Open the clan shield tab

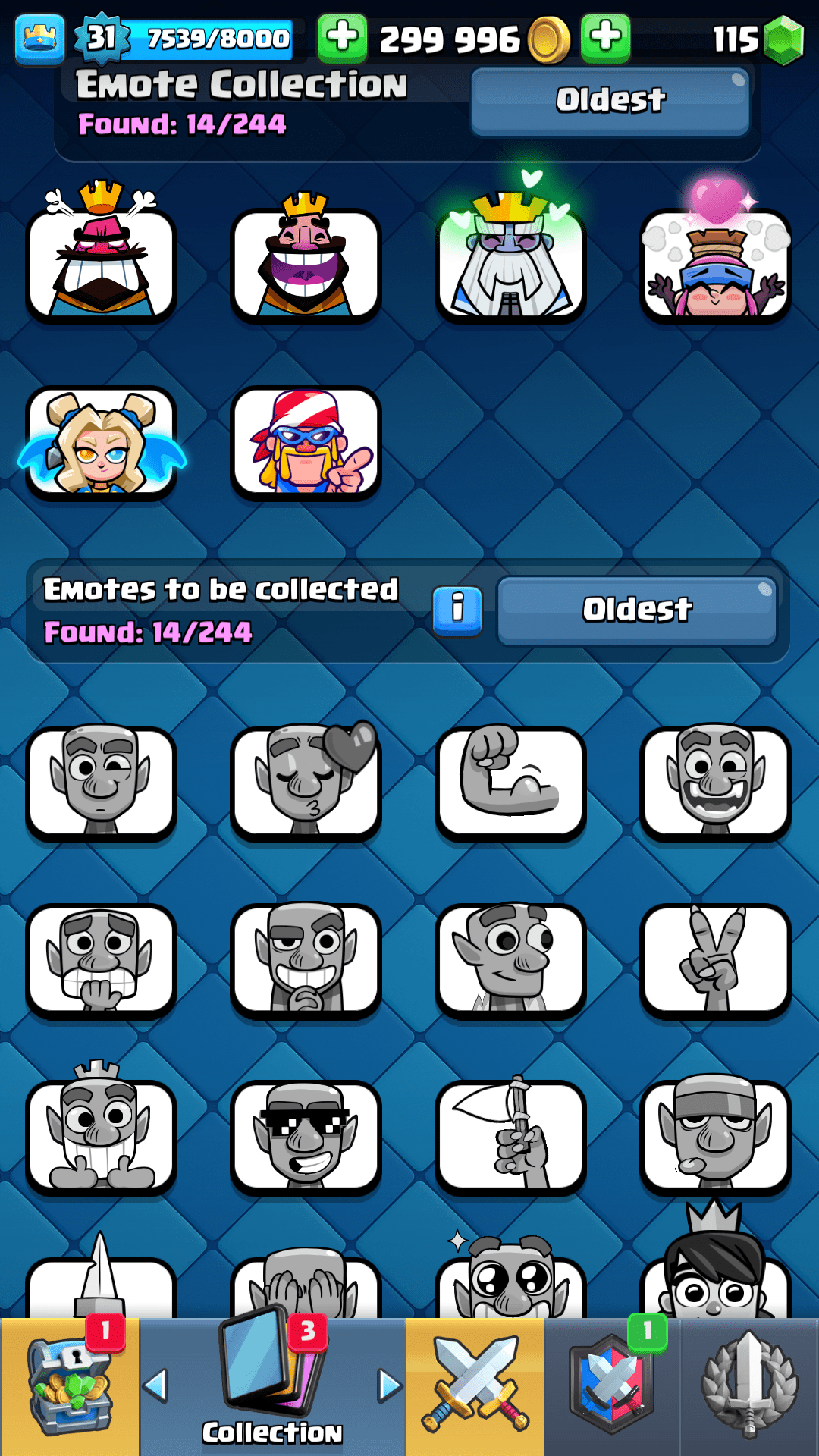(x=612, y=1386)
